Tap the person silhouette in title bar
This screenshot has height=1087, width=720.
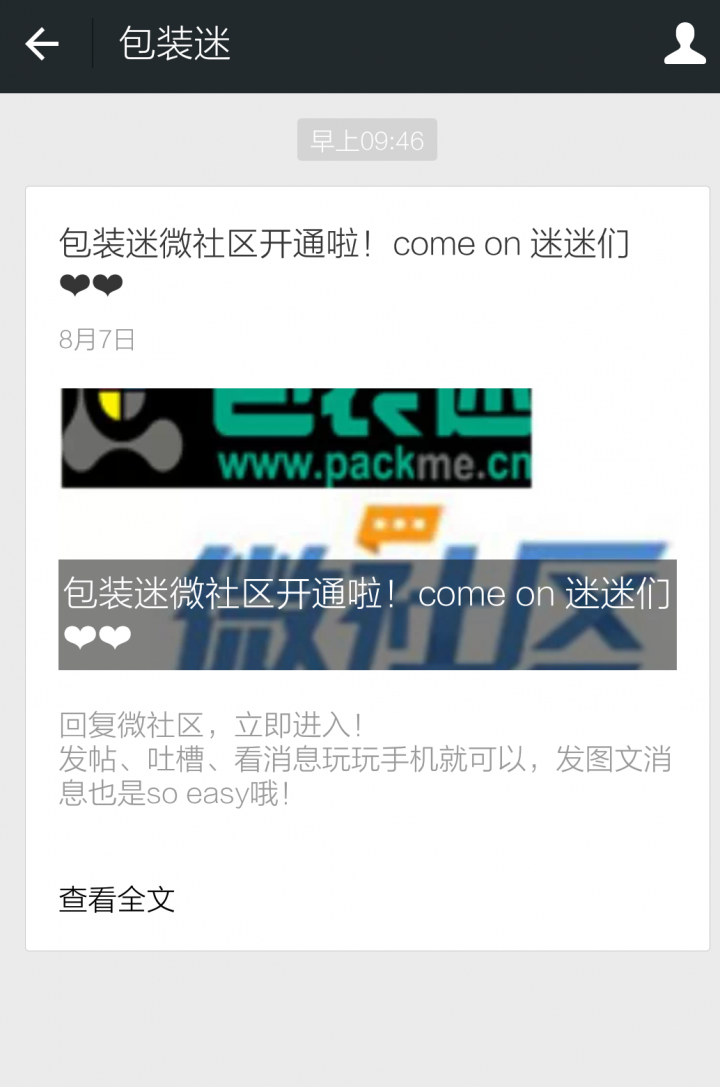pos(684,44)
